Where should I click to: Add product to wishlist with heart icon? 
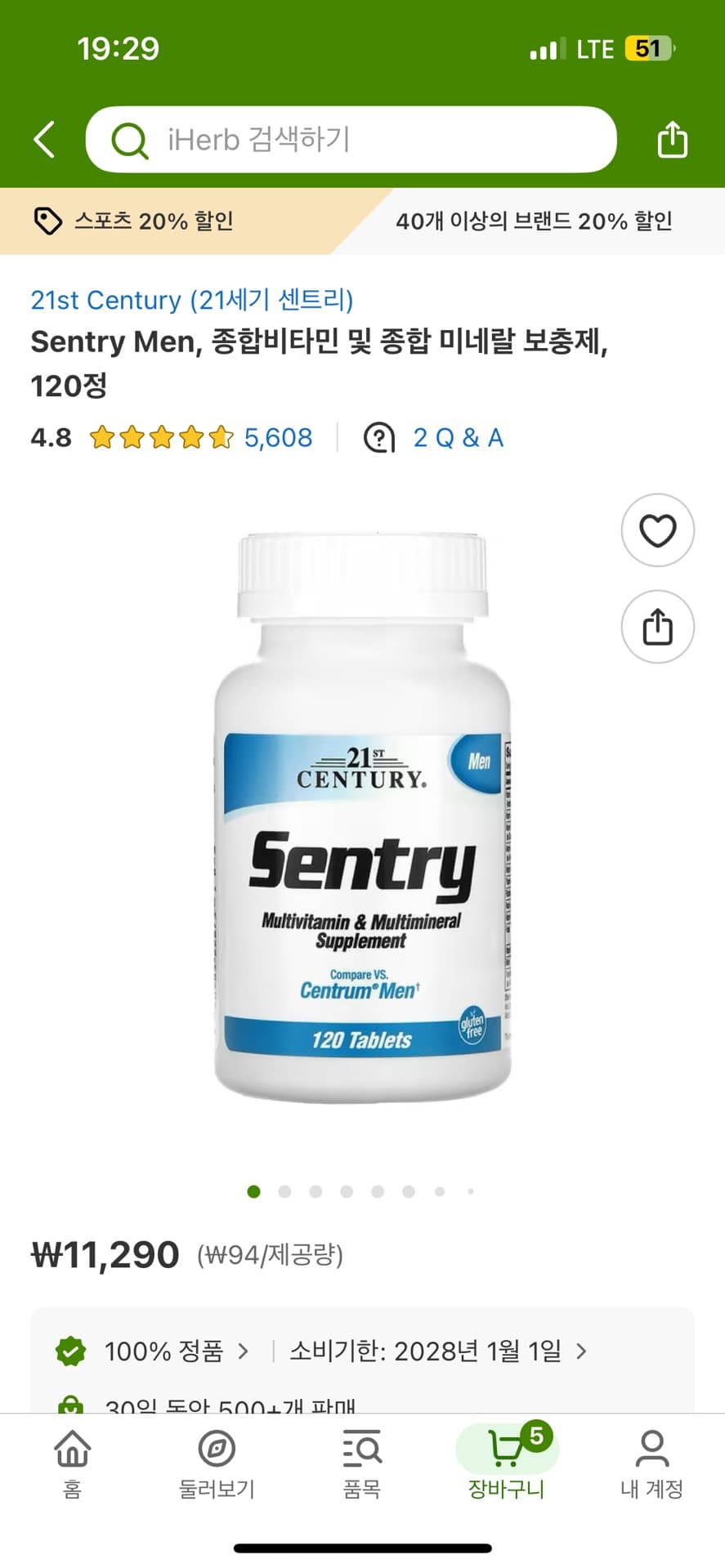657,530
